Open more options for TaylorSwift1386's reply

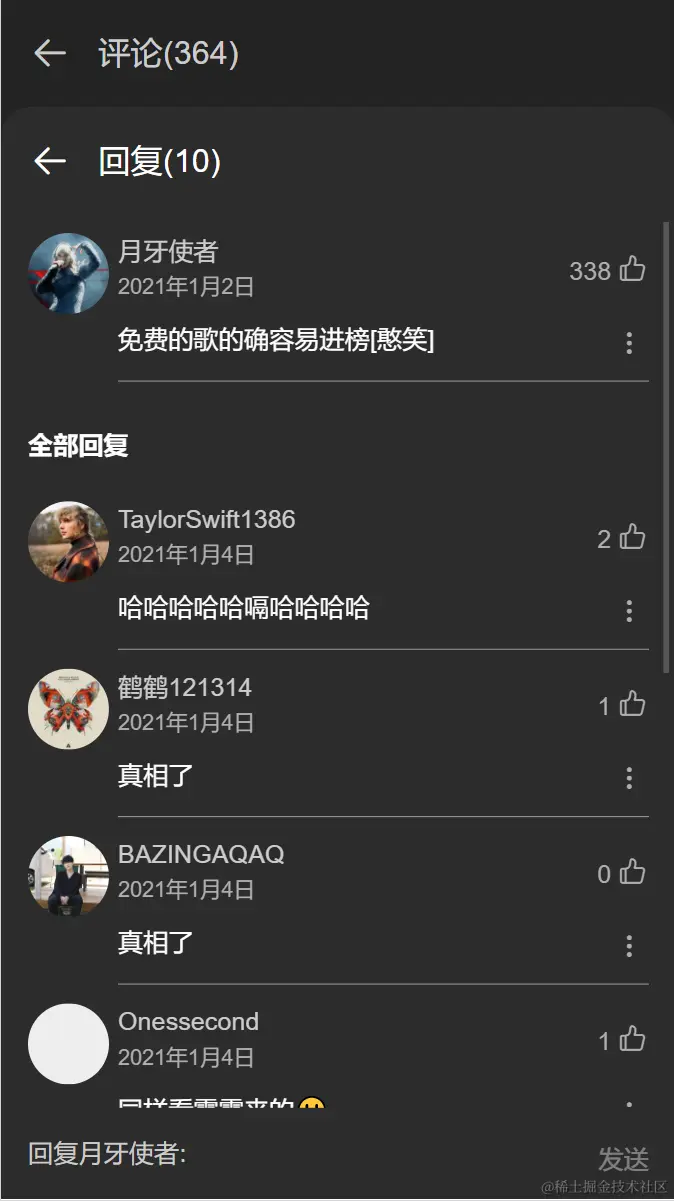pyautogui.click(x=629, y=611)
